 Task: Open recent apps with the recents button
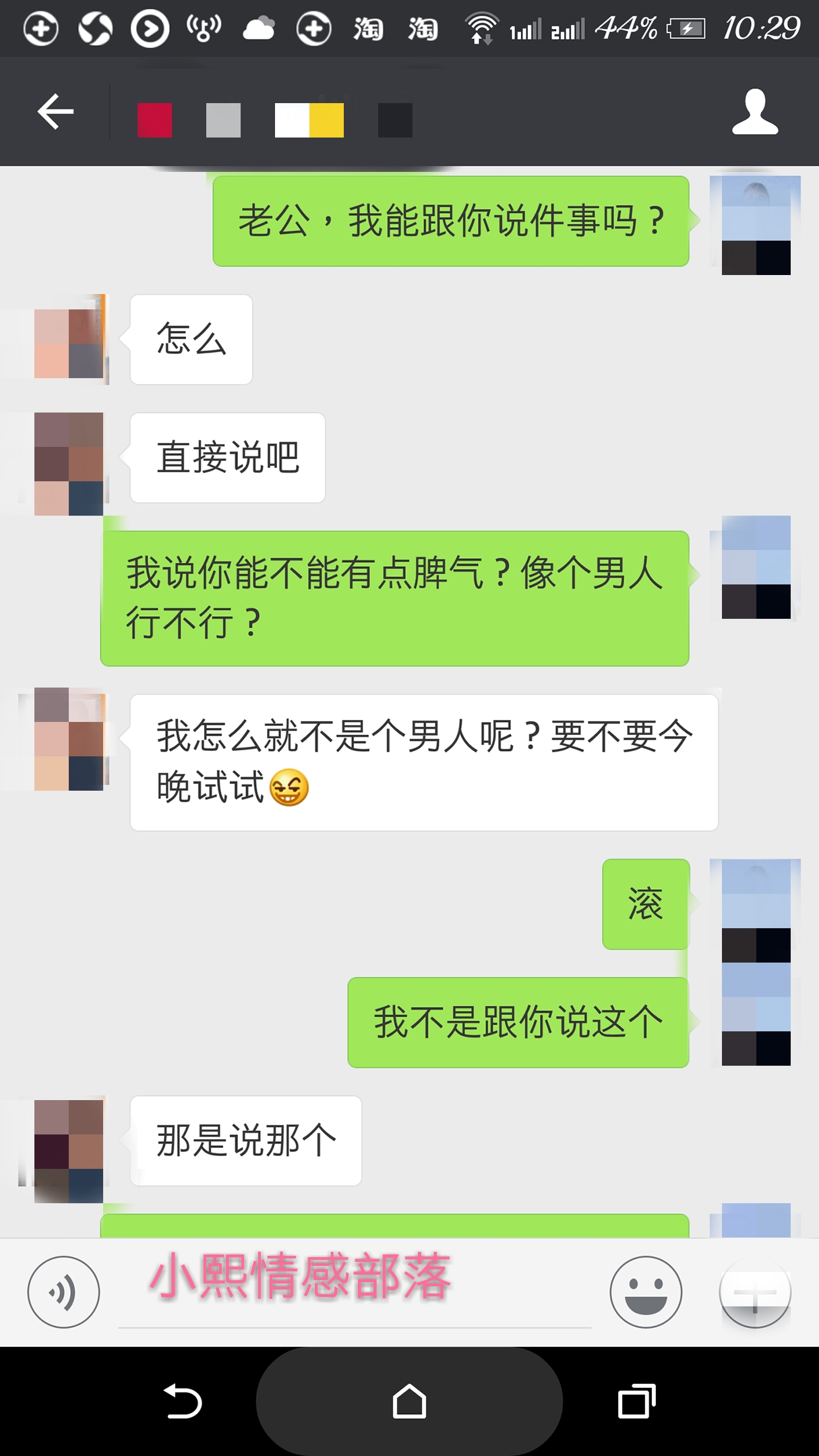tap(636, 1401)
